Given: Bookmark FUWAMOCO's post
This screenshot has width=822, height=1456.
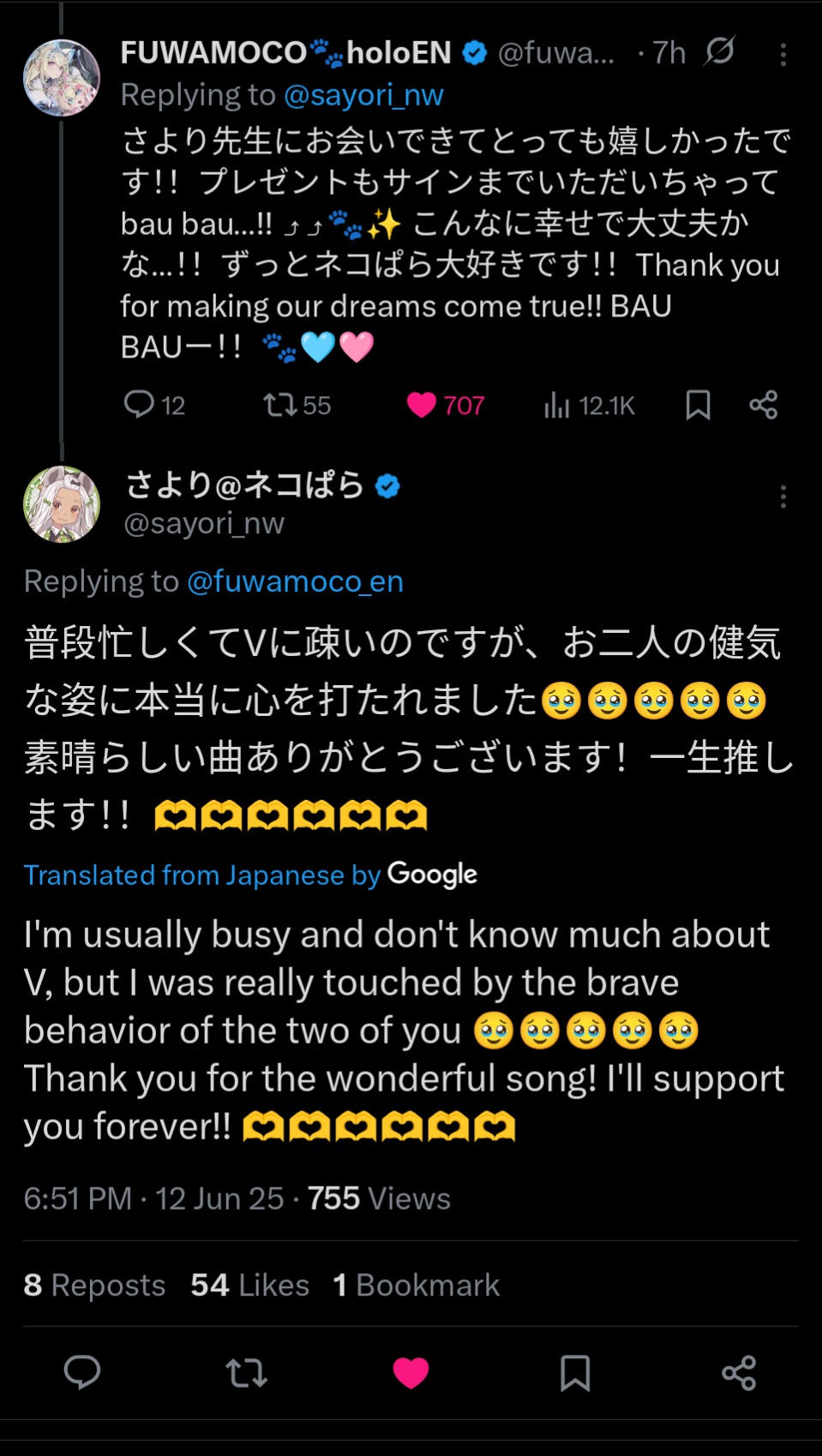Looking at the screenshot, I should coord(698,405).
